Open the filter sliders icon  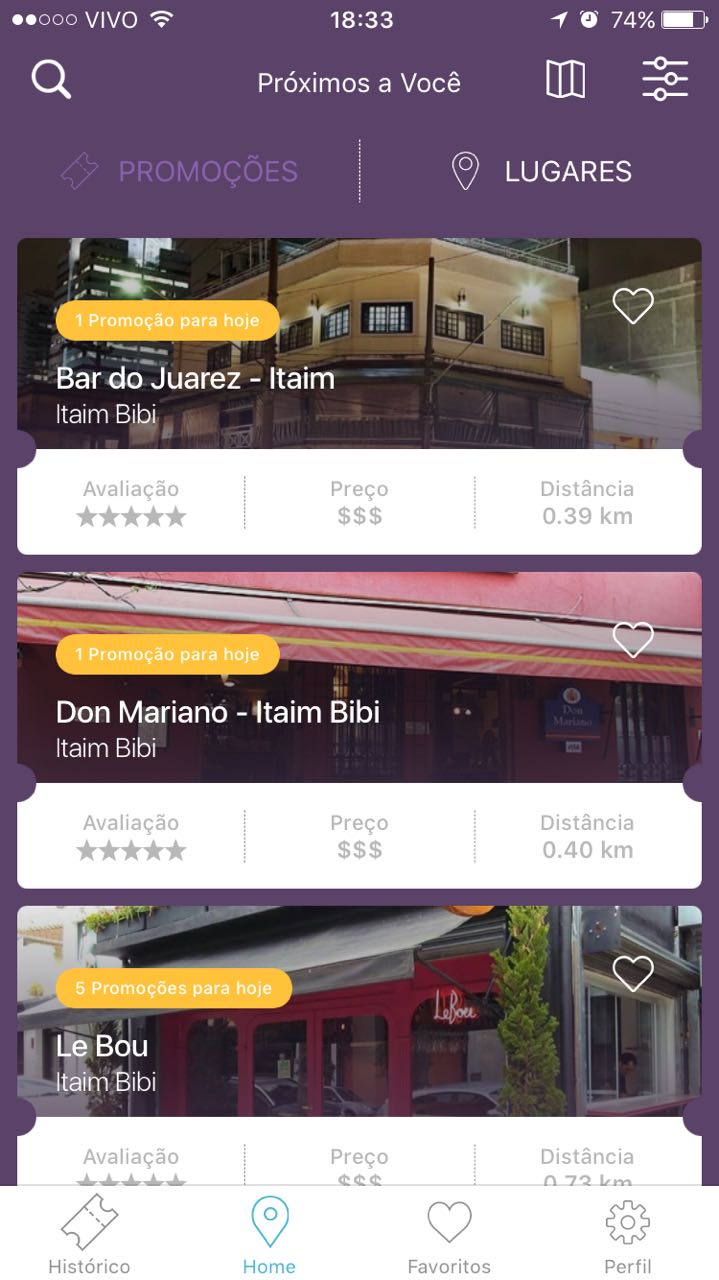[x=665, y=80]
